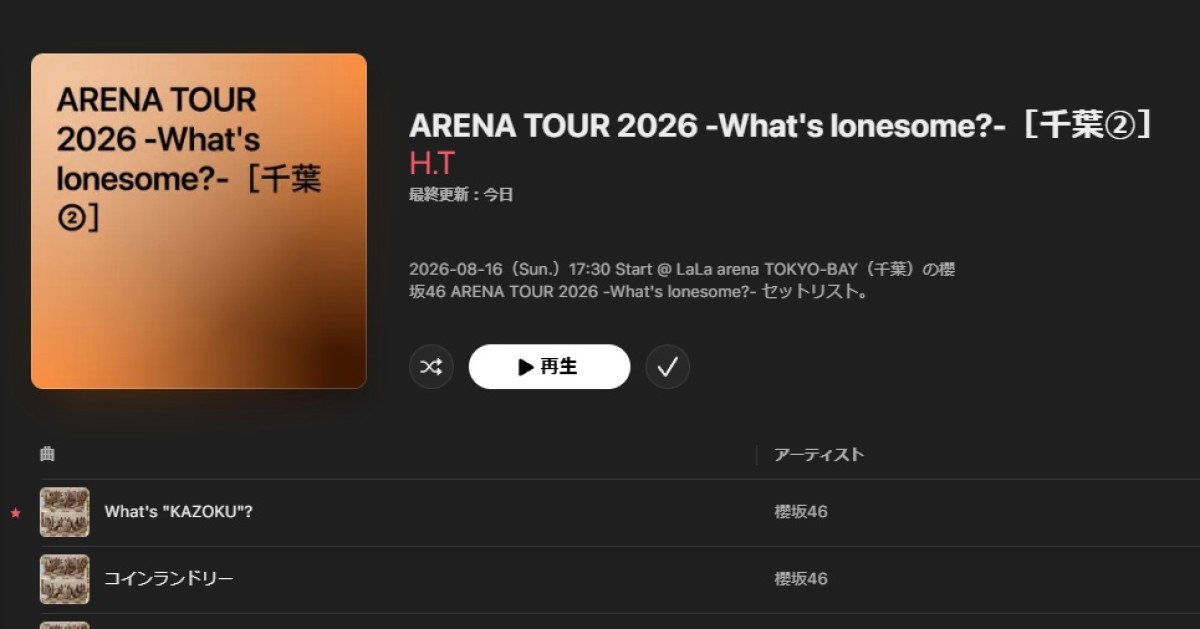This screenshot has height=629, width=1200.
Task: Shuffle the playlist tracks
Action: [x=431, y=367]
